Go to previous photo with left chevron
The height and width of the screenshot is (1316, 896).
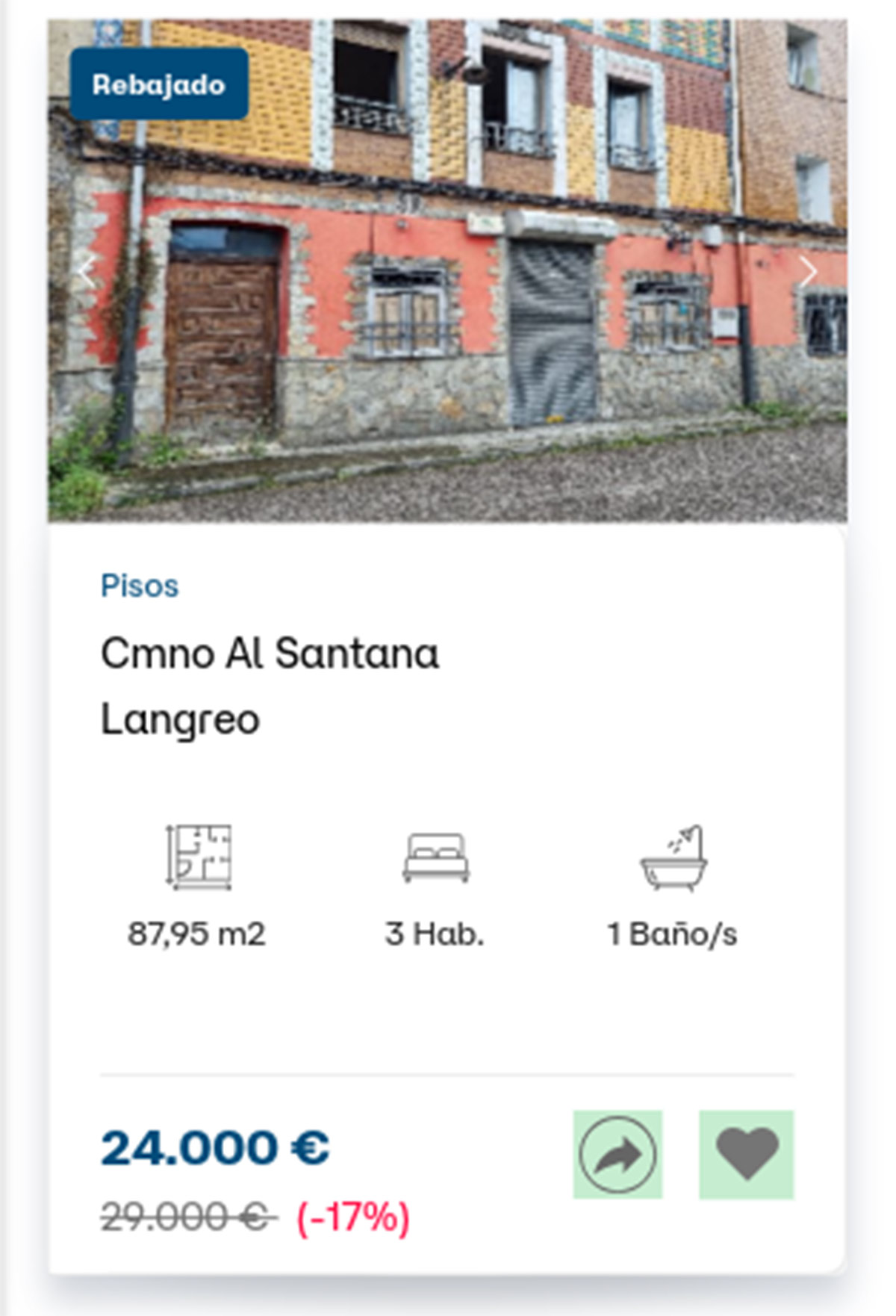pos(86,272)
